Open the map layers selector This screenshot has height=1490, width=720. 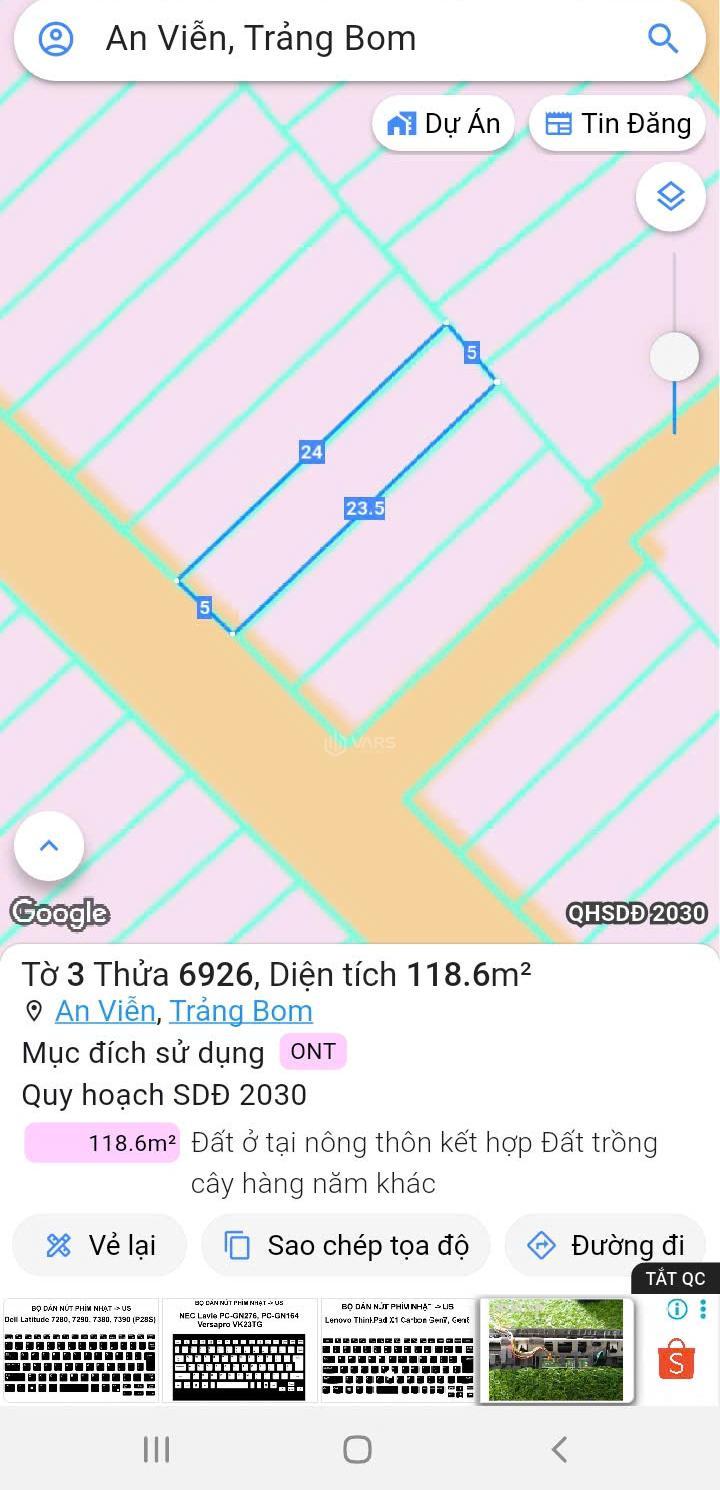(671, 197)
